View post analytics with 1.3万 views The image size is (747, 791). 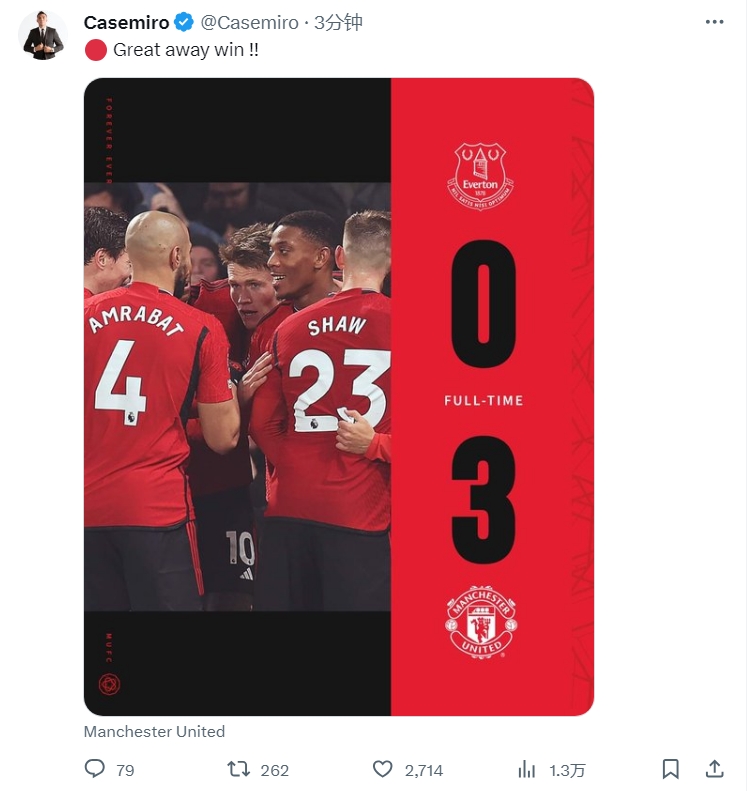click(x=527, y=769)
